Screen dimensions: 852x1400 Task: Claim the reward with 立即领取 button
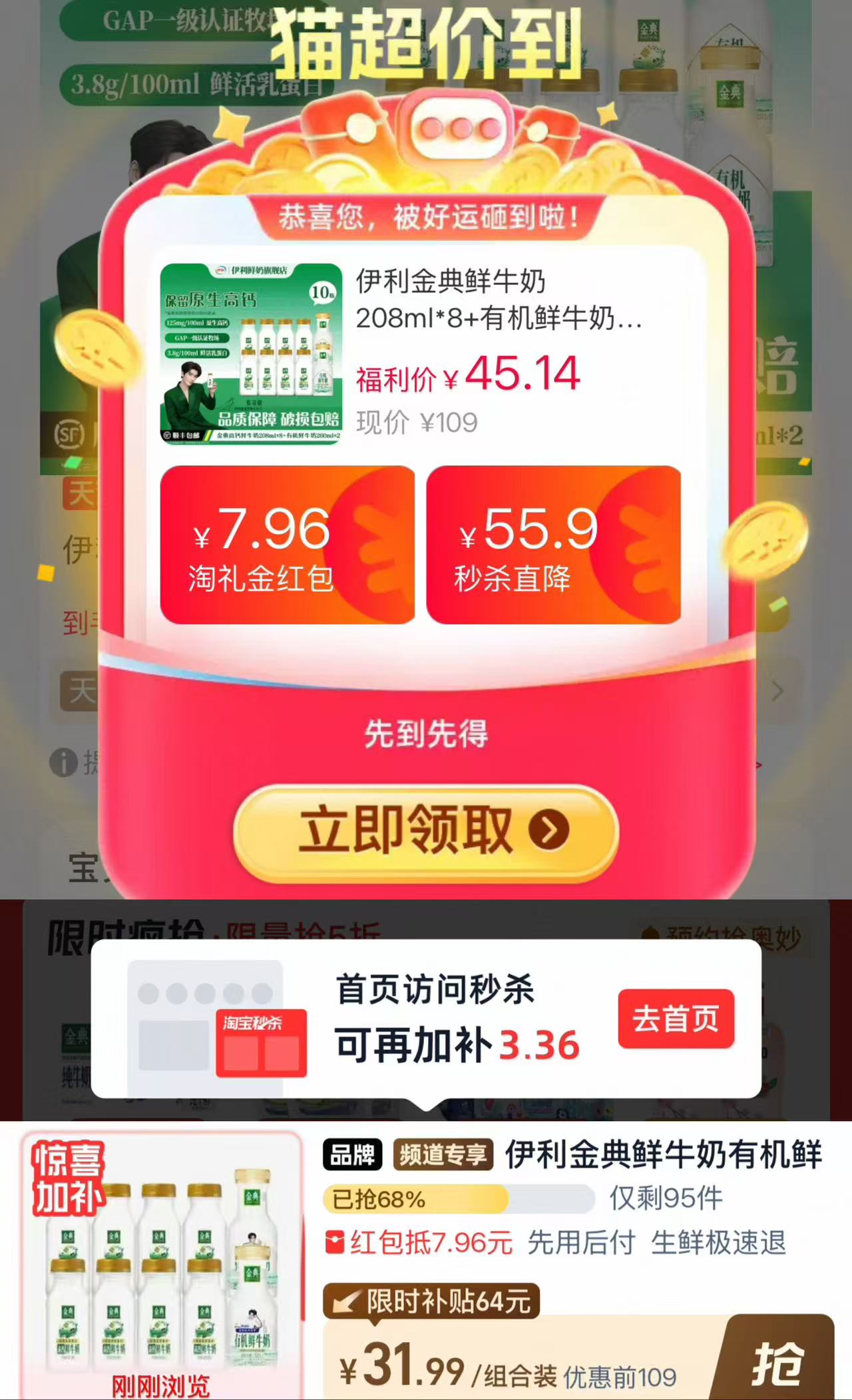coord(426,832)
